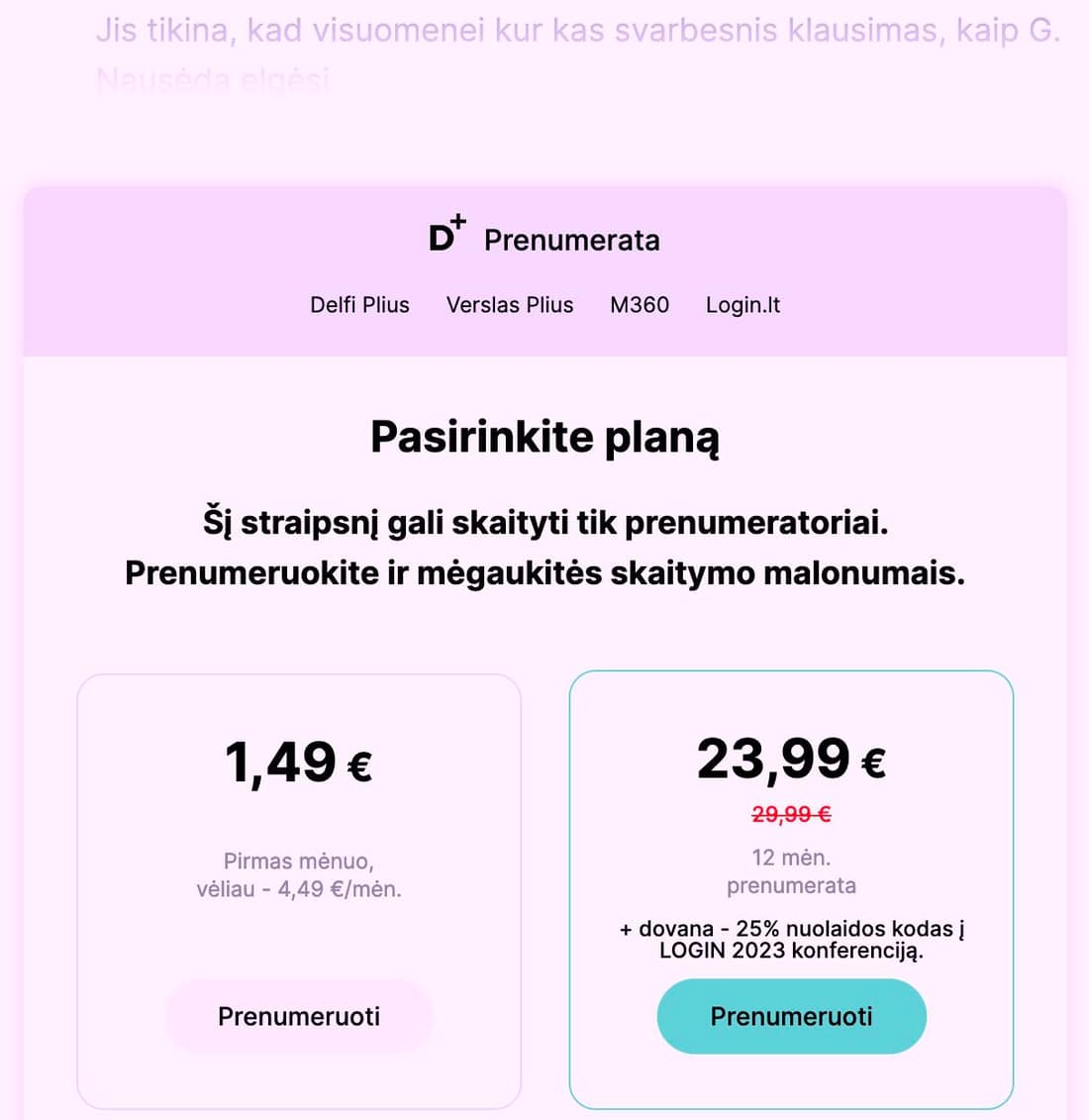
Task: Open the Verslas Plius link
Action: pos(510,305)
